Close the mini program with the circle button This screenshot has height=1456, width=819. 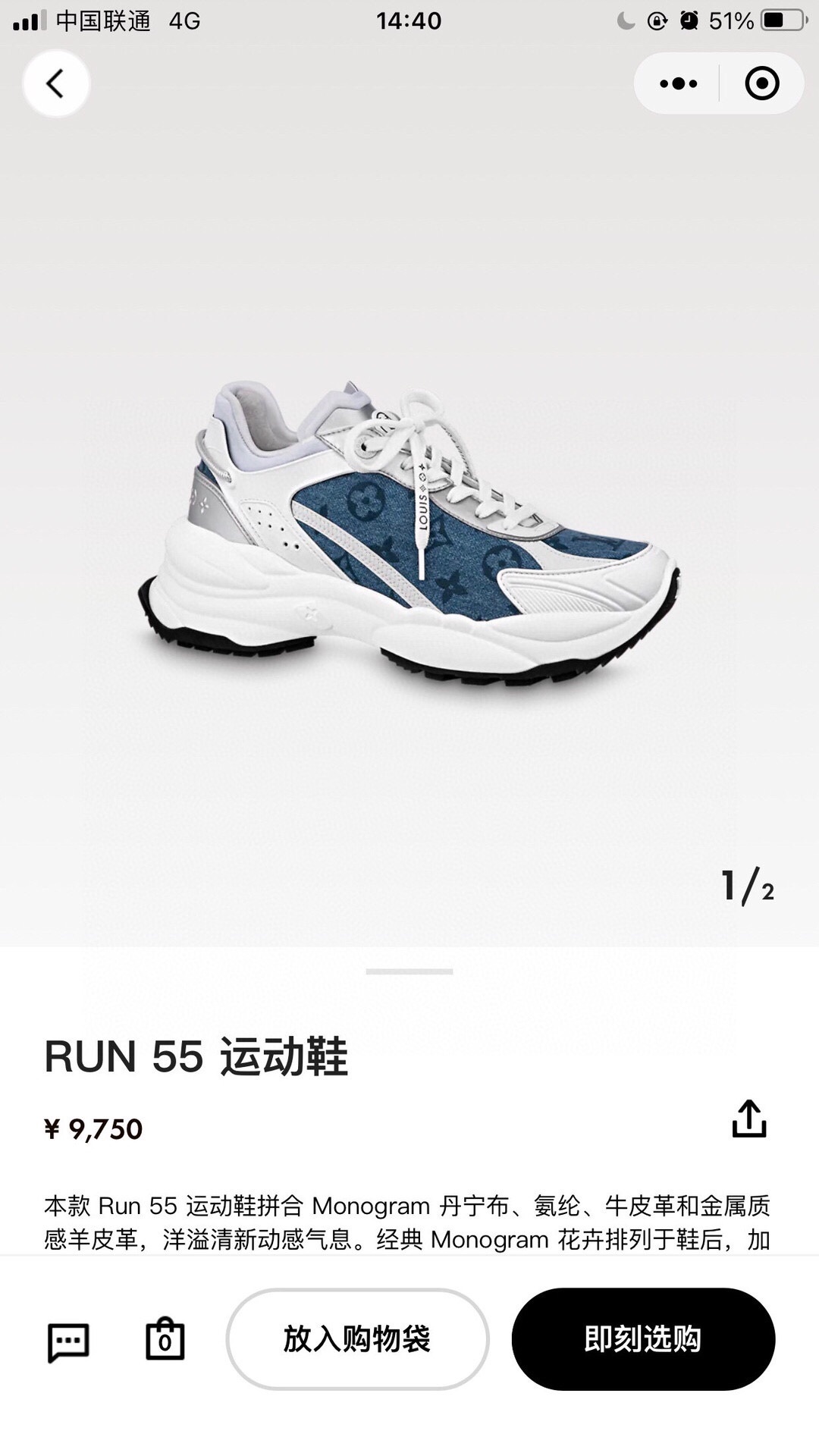click(761, 83)
